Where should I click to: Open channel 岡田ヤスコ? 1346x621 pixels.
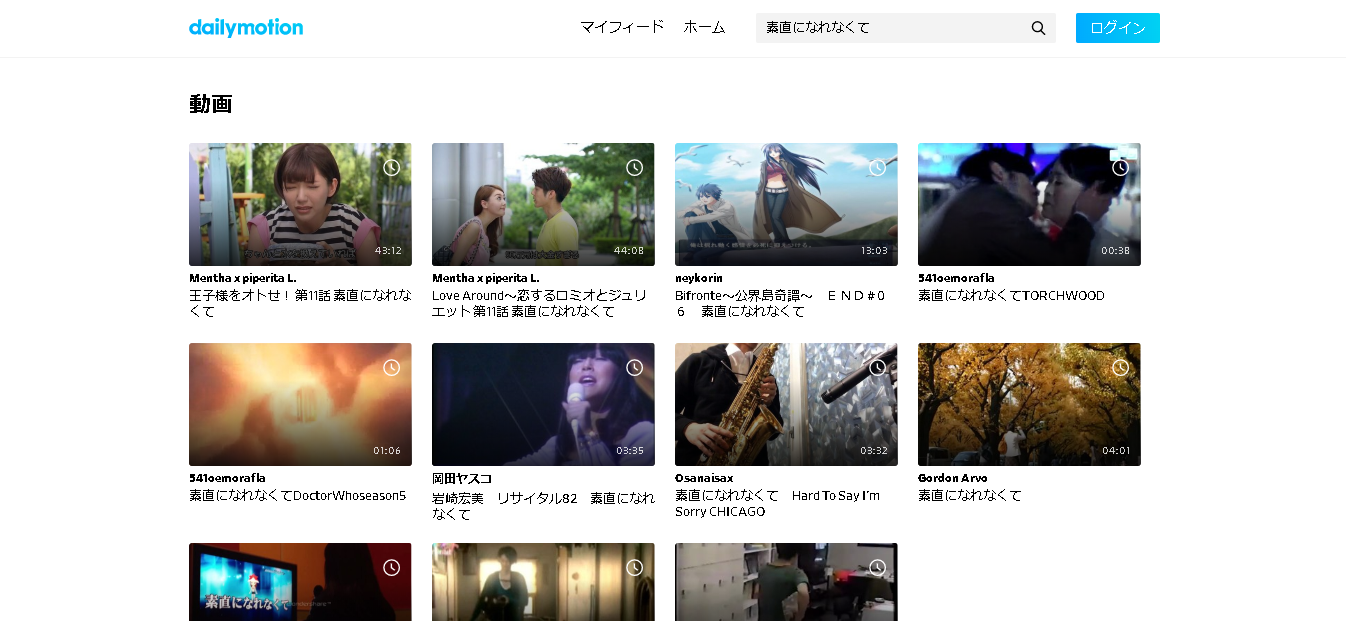point(462,478)
